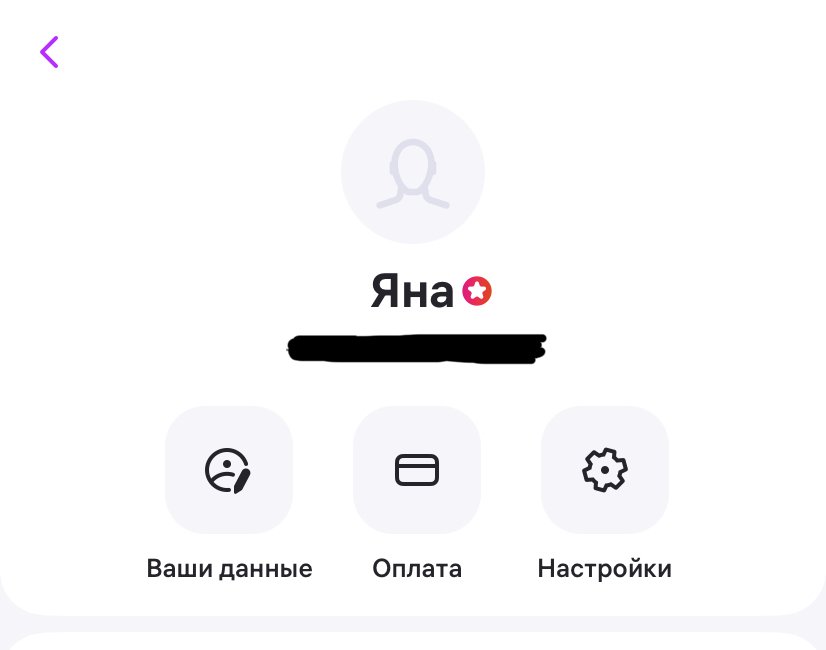Screen dimensions: 826x650
Task: Open the Оплата section
Action: 417,470
